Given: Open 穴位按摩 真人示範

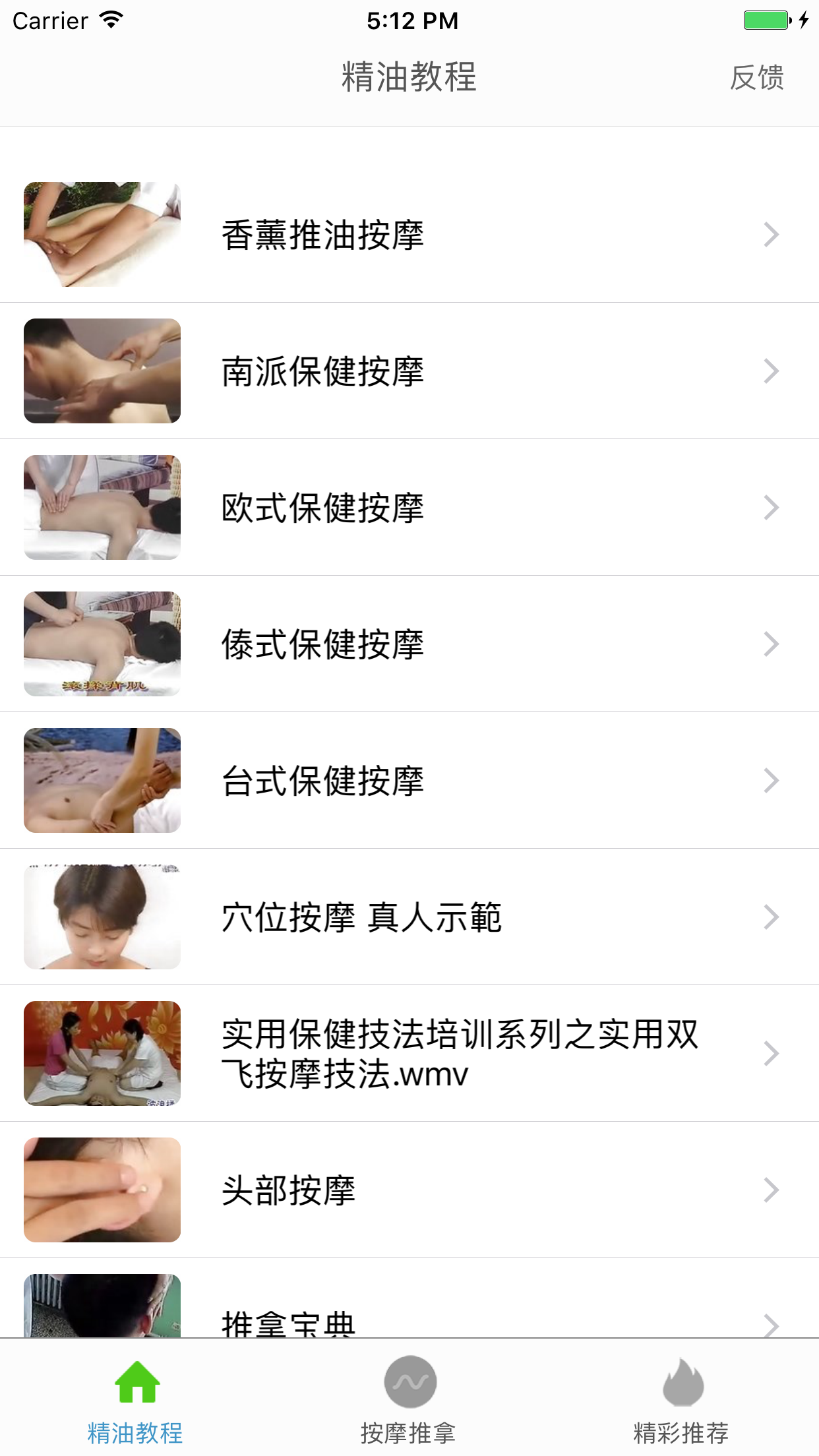Looking at the screenshot, I should pos(409,917).
